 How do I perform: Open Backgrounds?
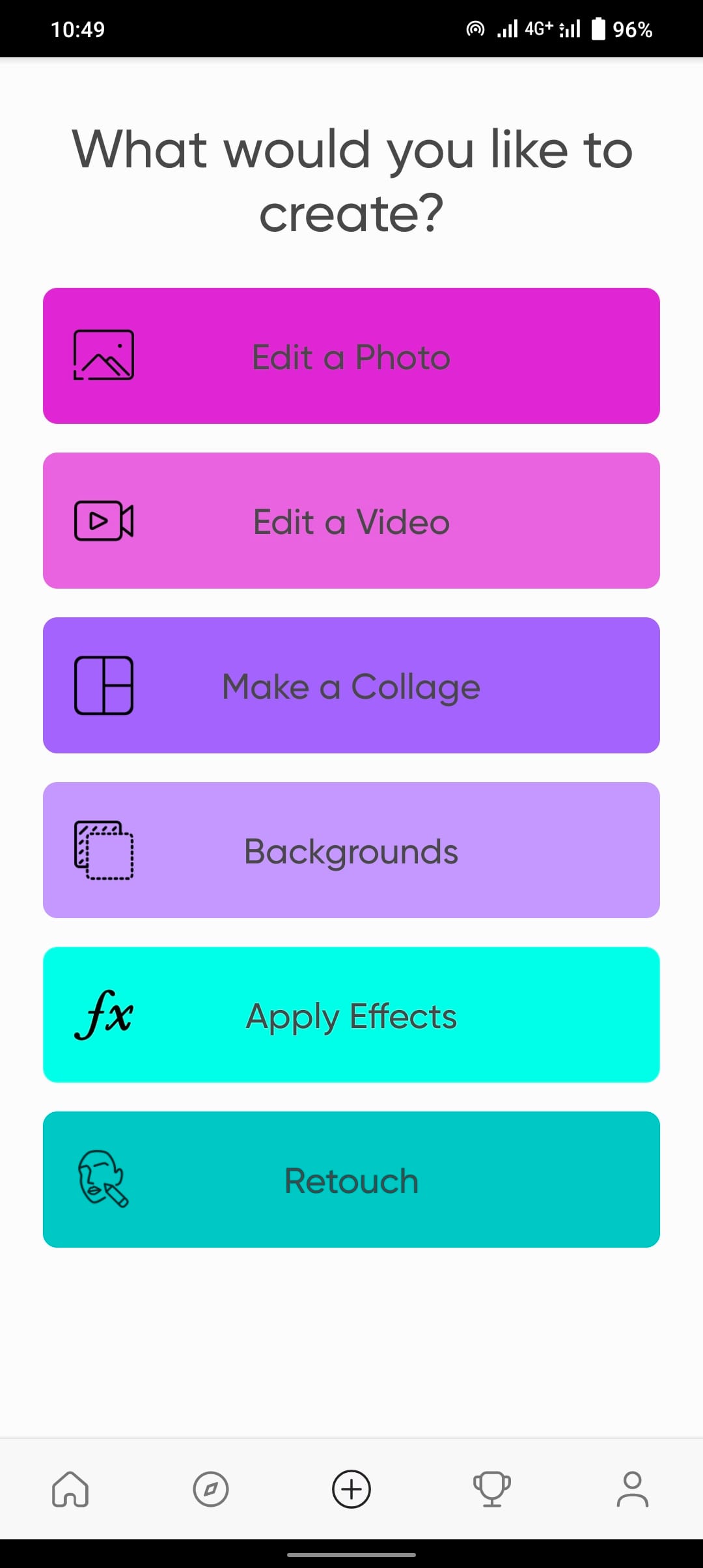pyautogui.click(x=351, y=851)
